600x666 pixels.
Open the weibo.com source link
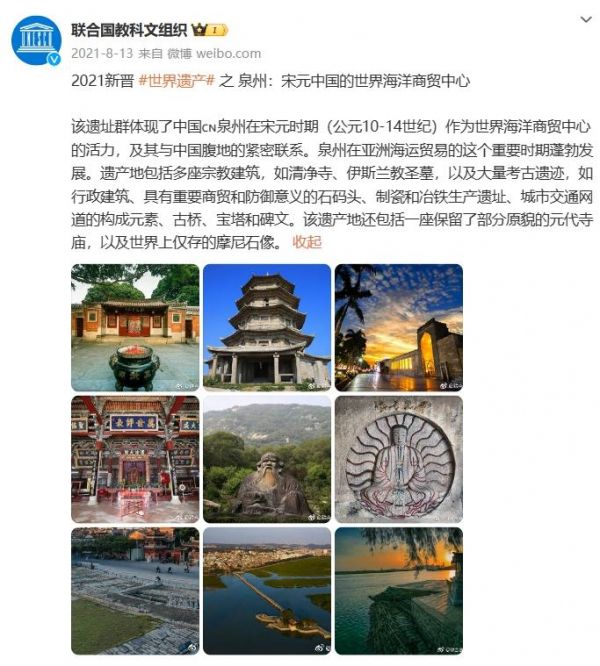230,54
